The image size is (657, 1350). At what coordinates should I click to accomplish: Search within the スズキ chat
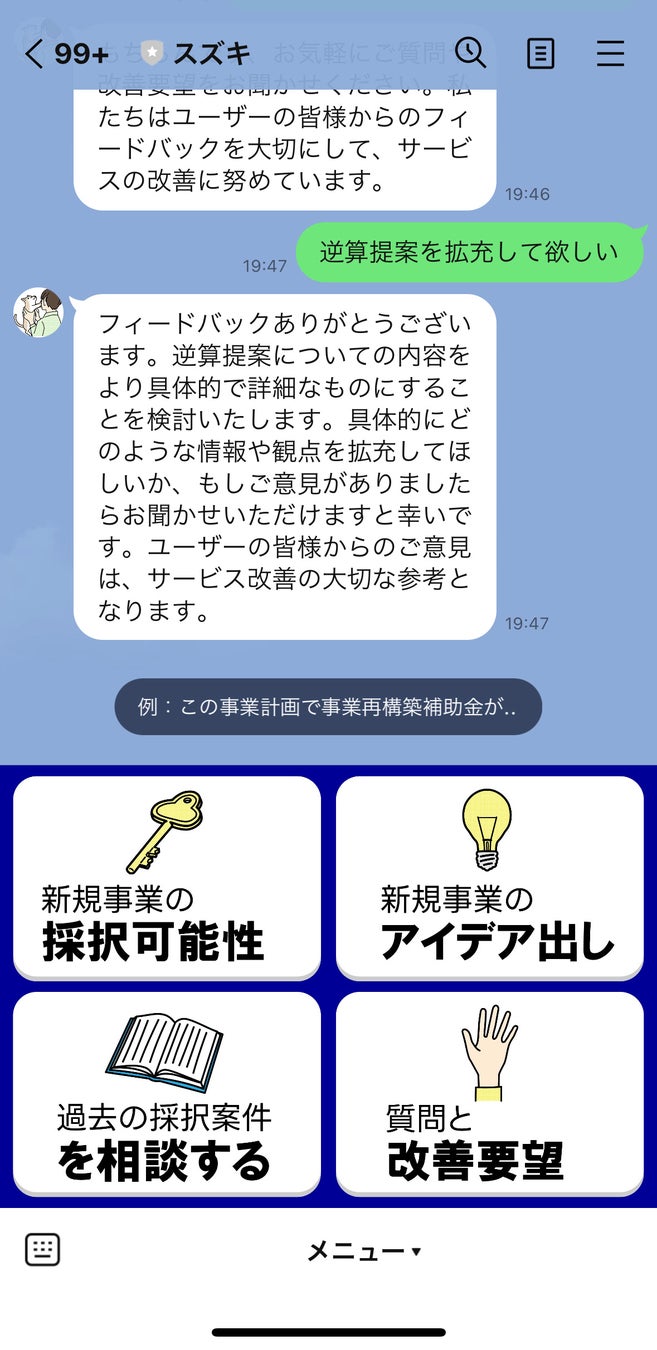pyautogui.click(x=470, y=53)
